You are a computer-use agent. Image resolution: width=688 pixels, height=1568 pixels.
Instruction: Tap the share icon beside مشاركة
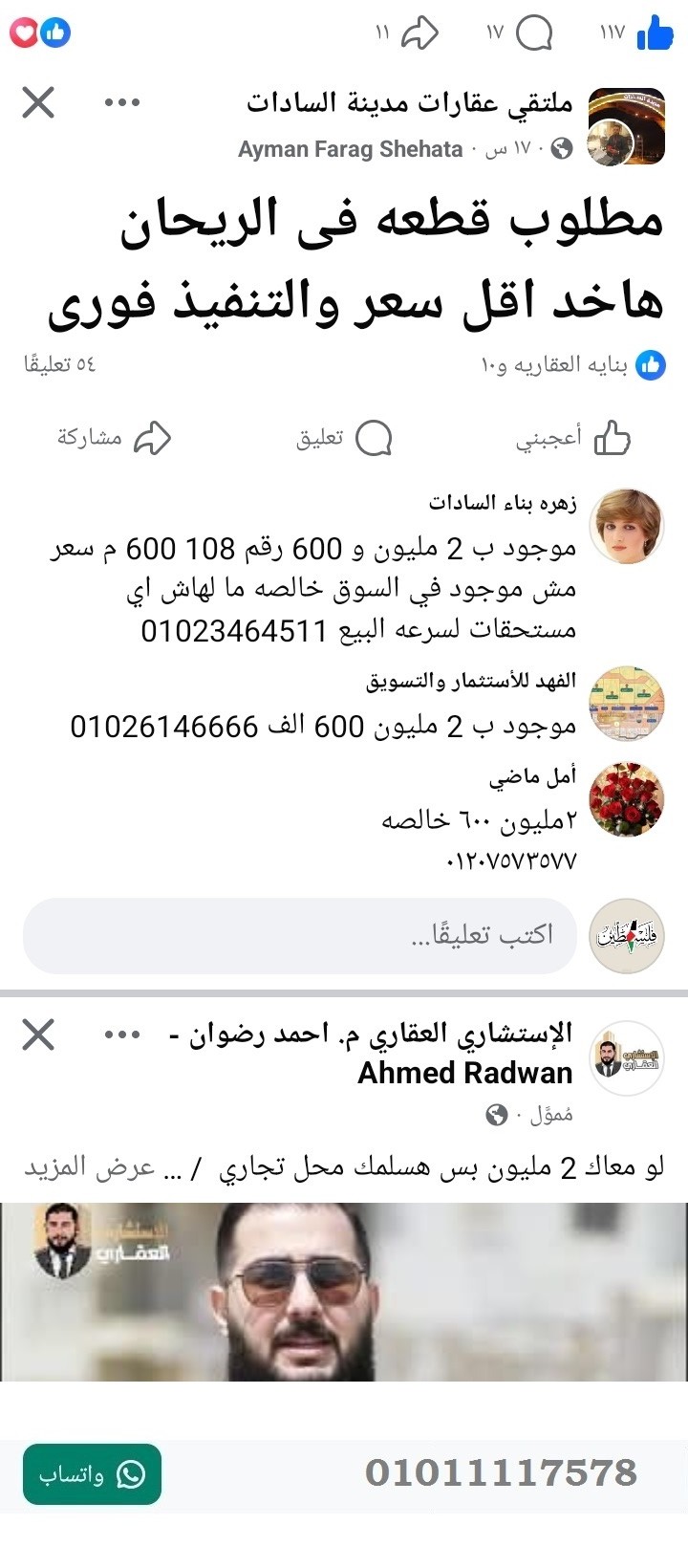154,436
